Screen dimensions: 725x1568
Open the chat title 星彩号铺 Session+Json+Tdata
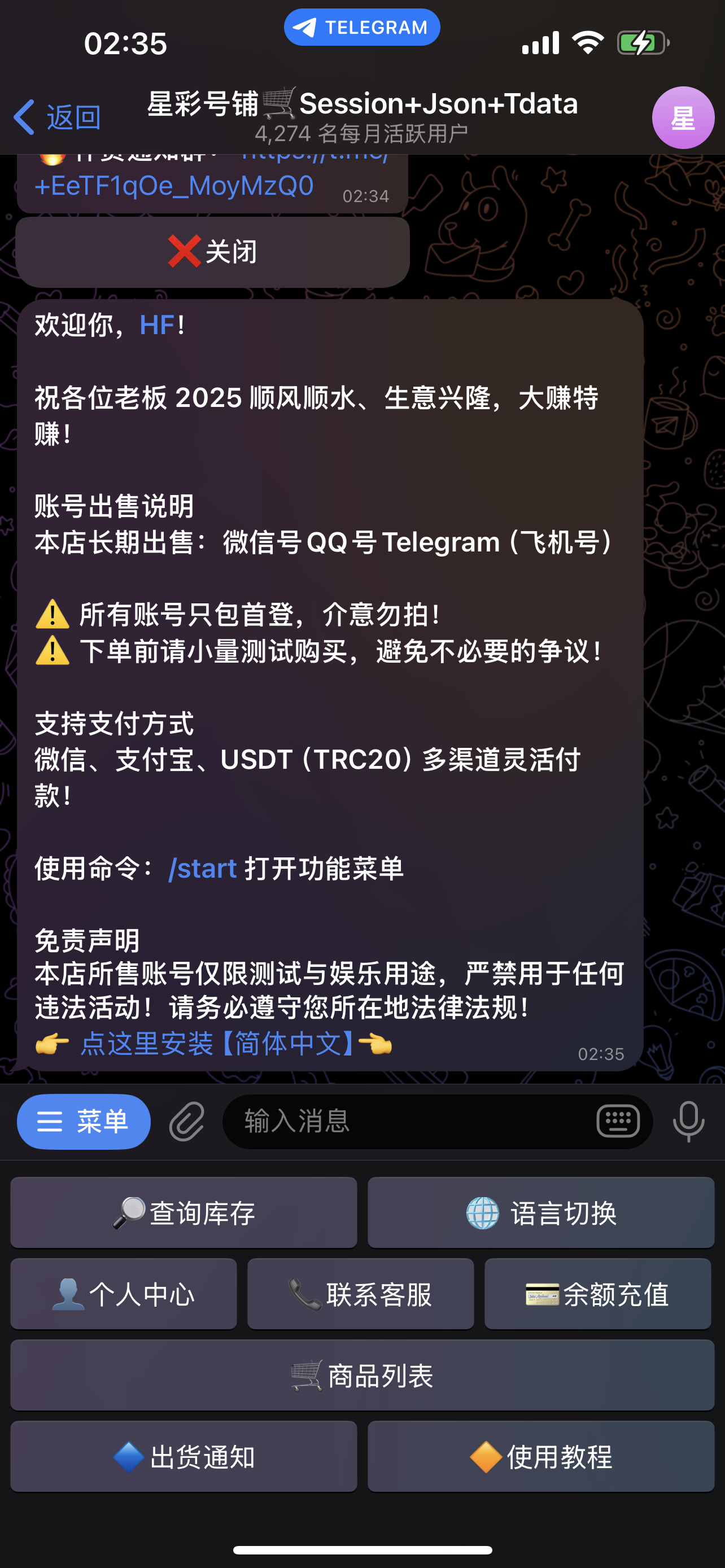coord(362,103)
